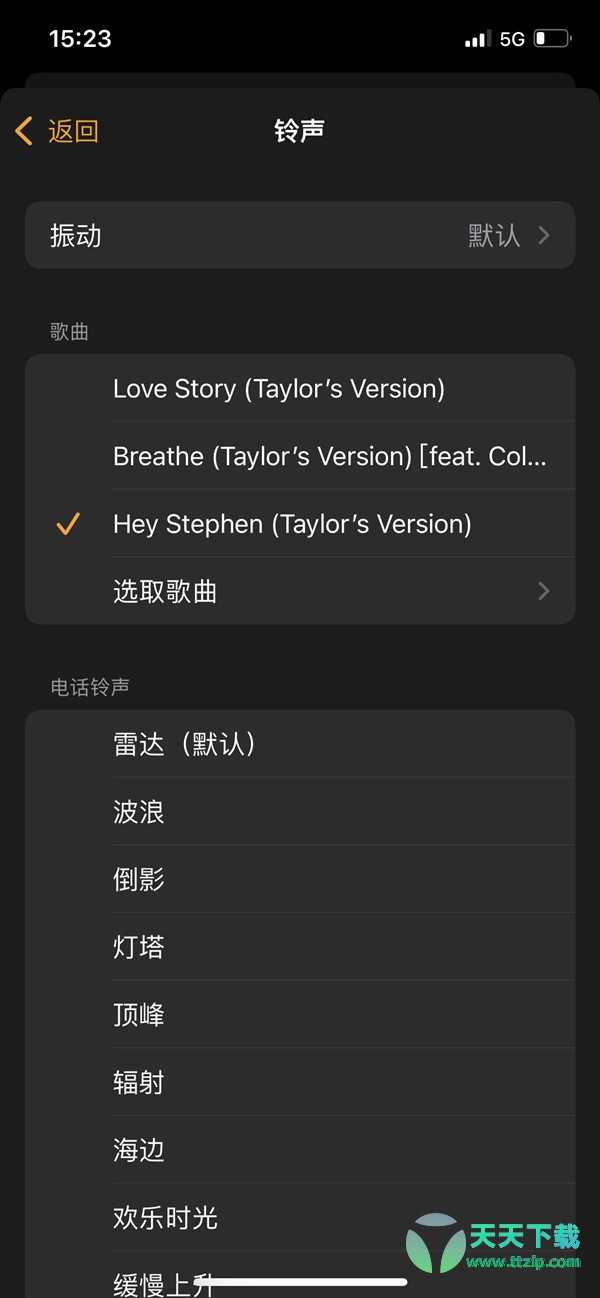Tap the 海边 ringtone
The height and width of the screenshot is (1298, 600).
pyautogui.click(x=300, y=1150)
